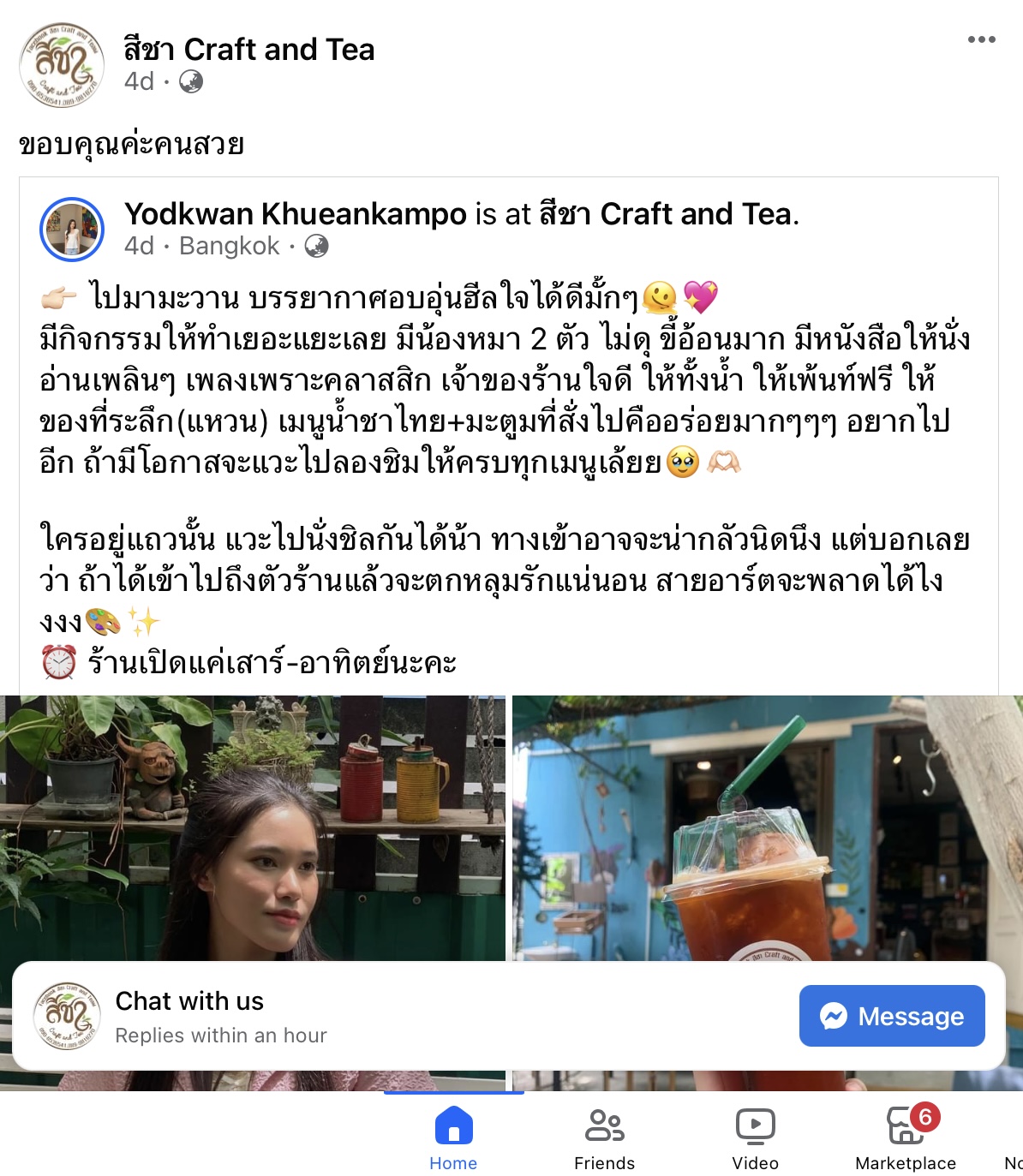Viewport: 1023px width, 1176px height.
Task: Switch to the Friends tab
Action: click(x=604, y=1137)
